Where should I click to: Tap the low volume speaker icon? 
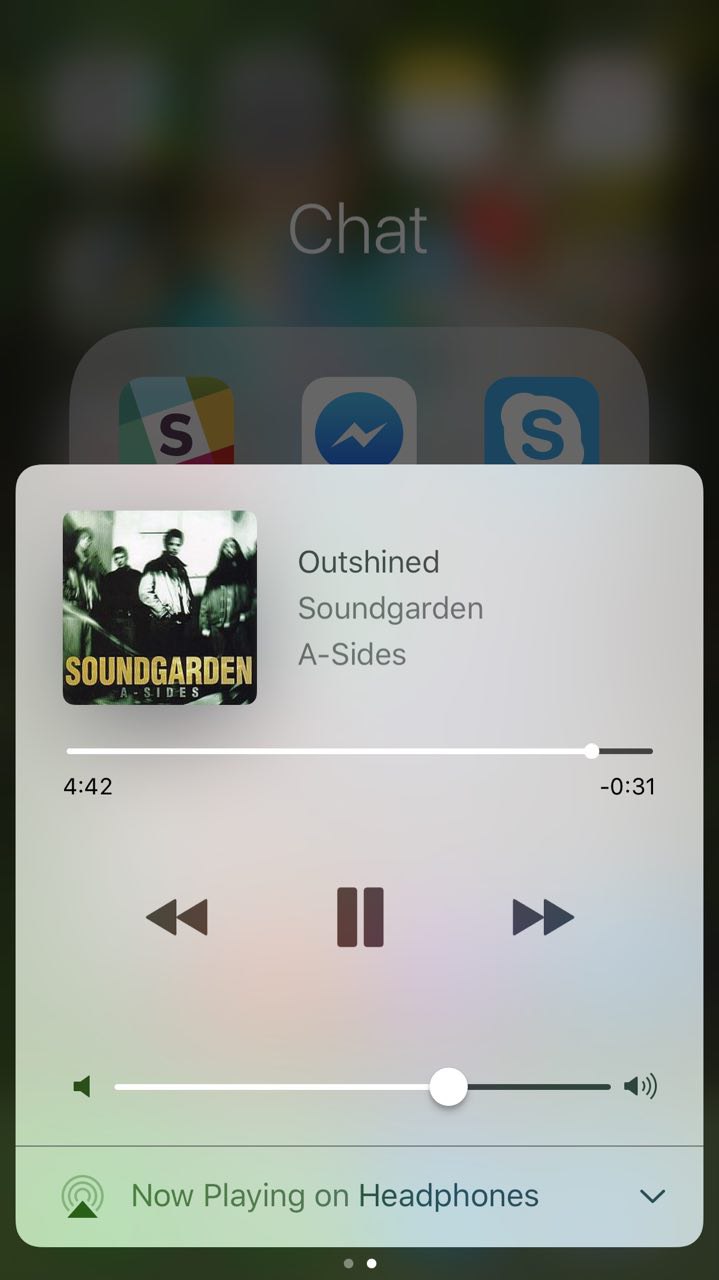point(83,1086)
